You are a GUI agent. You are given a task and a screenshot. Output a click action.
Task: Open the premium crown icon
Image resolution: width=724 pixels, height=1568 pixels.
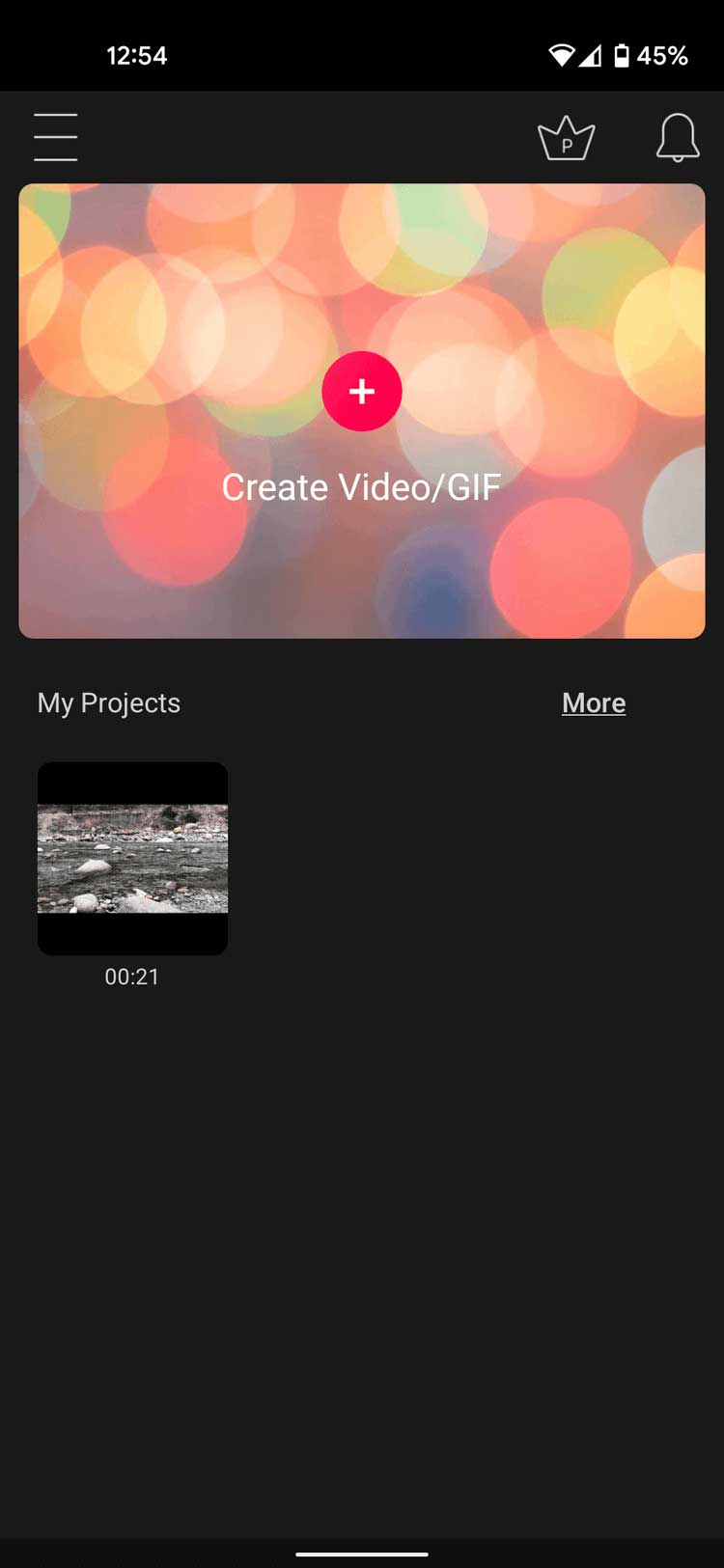(x=567, y=139)
